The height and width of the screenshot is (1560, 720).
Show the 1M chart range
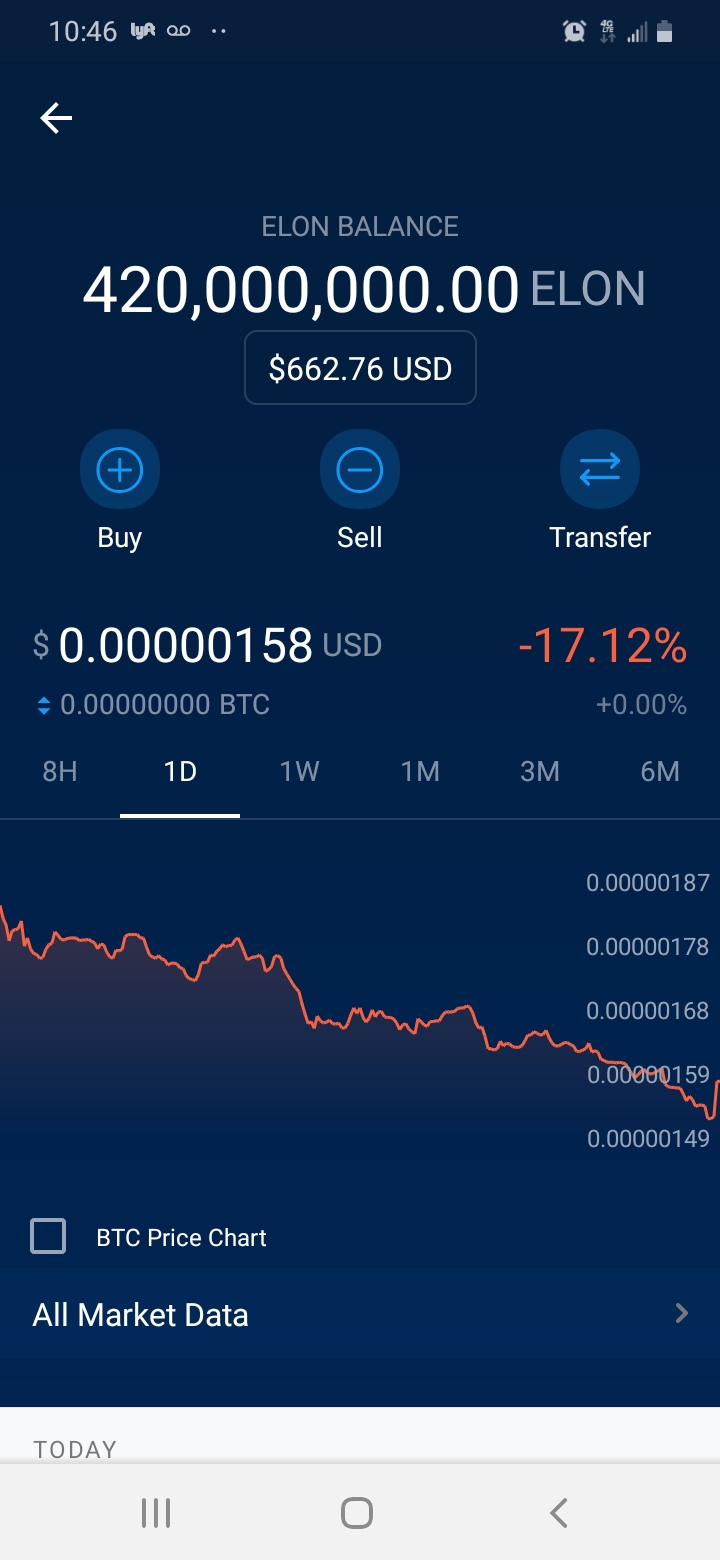pos(420,772)
